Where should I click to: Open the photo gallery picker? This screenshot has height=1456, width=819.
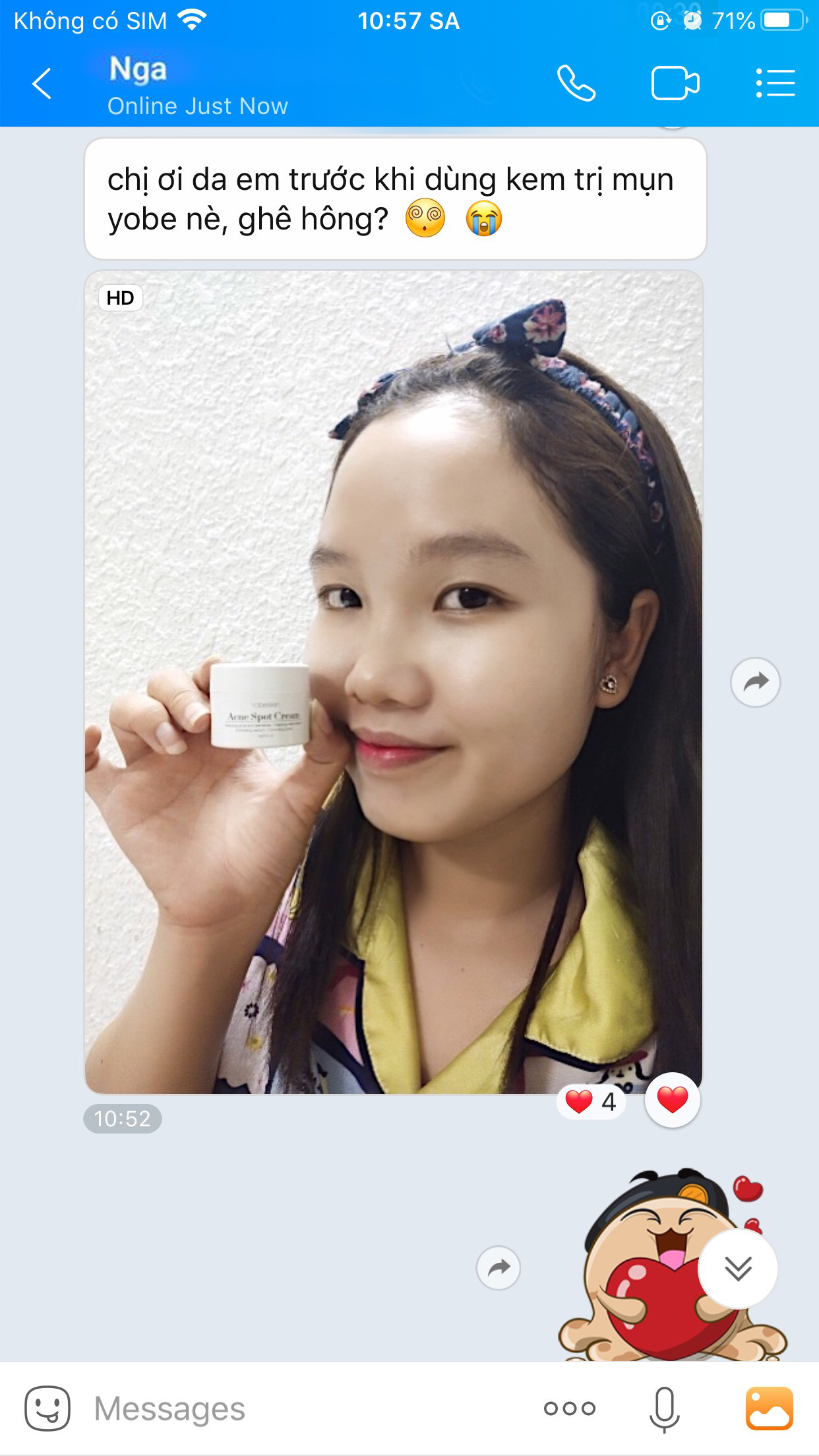point(769,1409)
